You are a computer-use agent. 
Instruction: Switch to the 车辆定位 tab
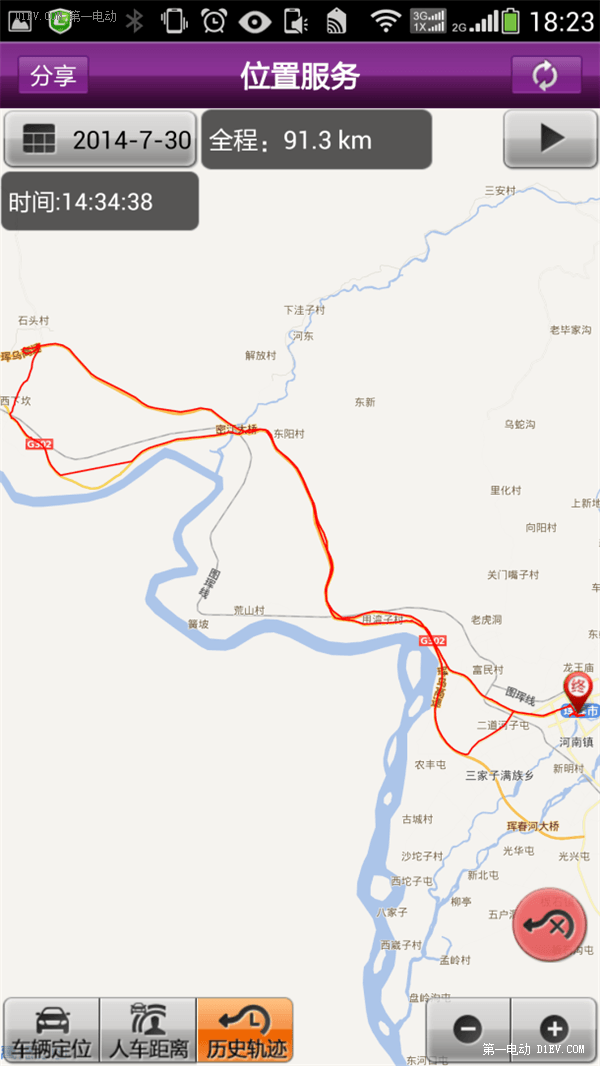click(51, 1030)
